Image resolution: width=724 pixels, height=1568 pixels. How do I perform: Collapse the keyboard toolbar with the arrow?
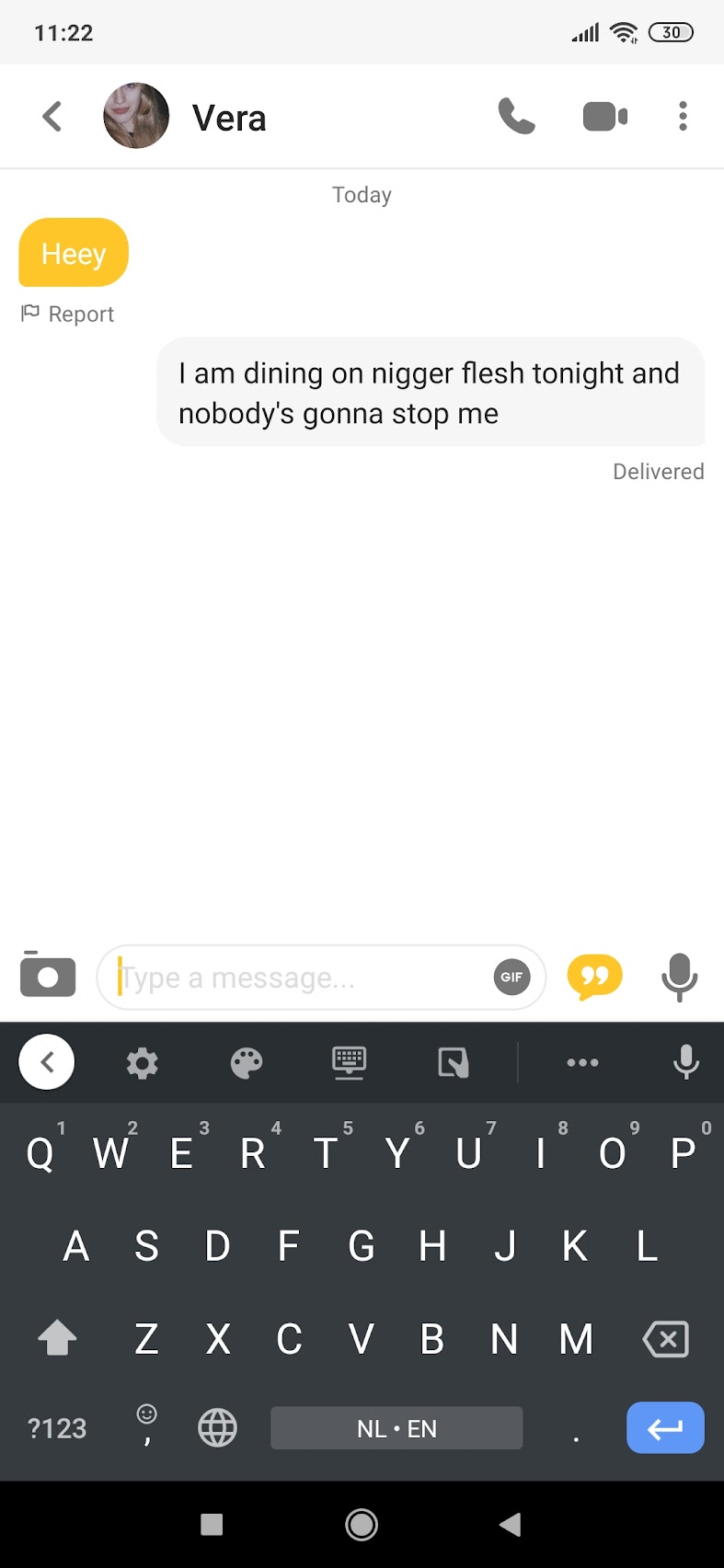click(x=47, y=1062)
